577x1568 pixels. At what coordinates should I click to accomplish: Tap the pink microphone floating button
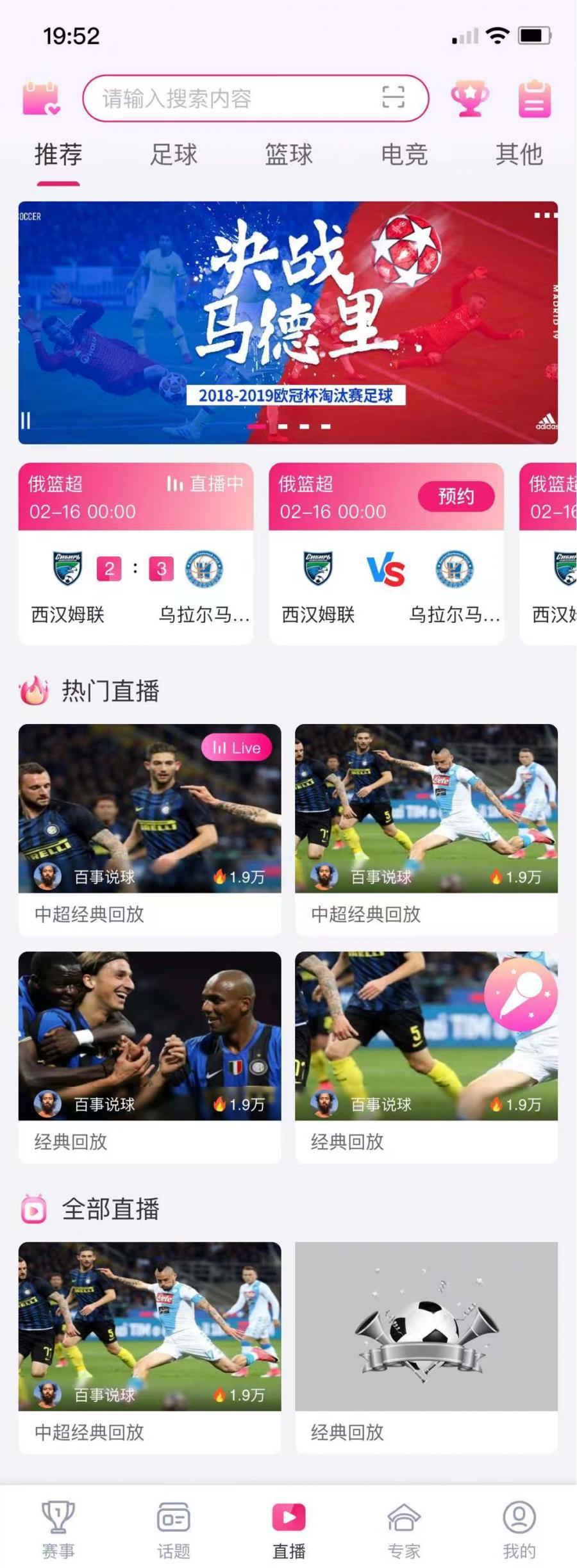[521, 994]
